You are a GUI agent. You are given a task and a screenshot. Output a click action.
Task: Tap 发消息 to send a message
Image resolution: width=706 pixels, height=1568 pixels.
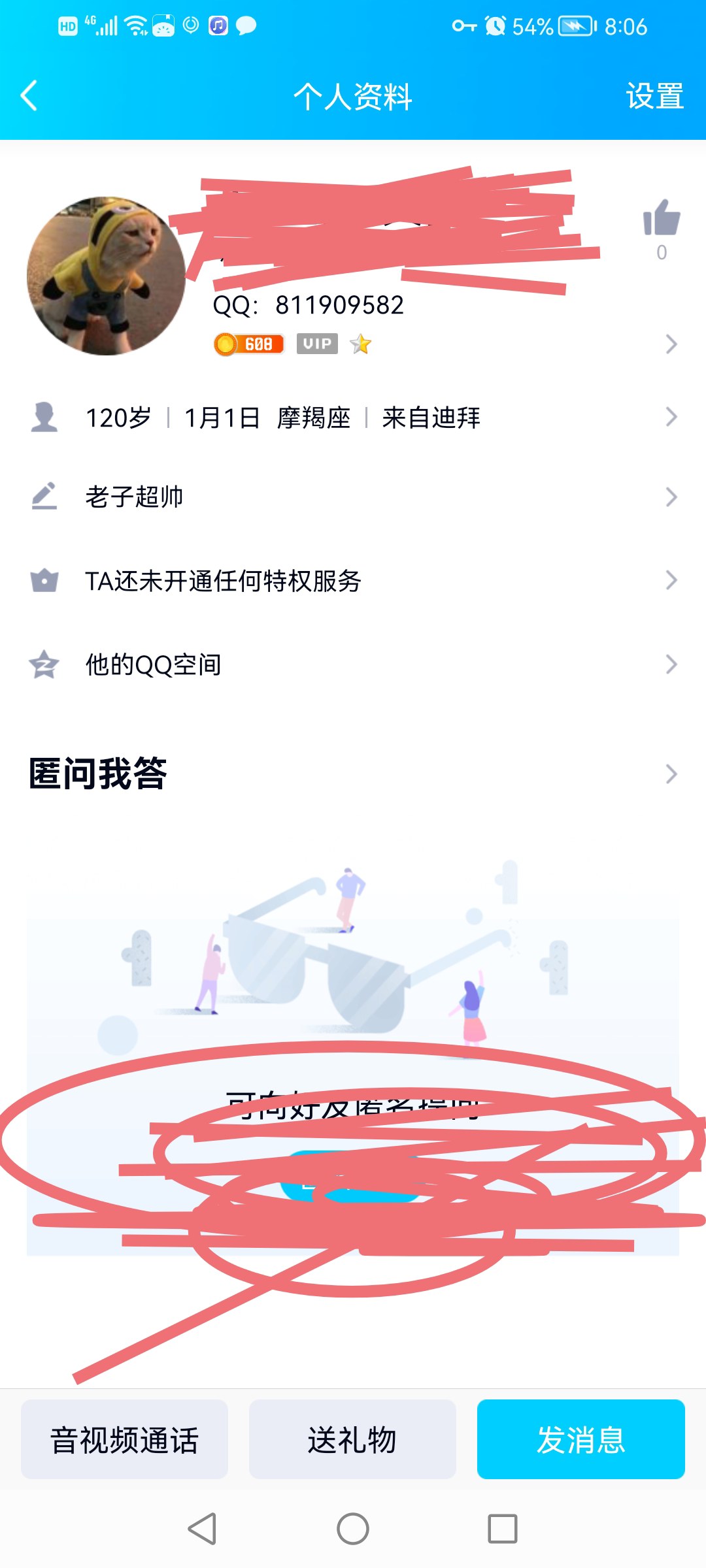581,1439
